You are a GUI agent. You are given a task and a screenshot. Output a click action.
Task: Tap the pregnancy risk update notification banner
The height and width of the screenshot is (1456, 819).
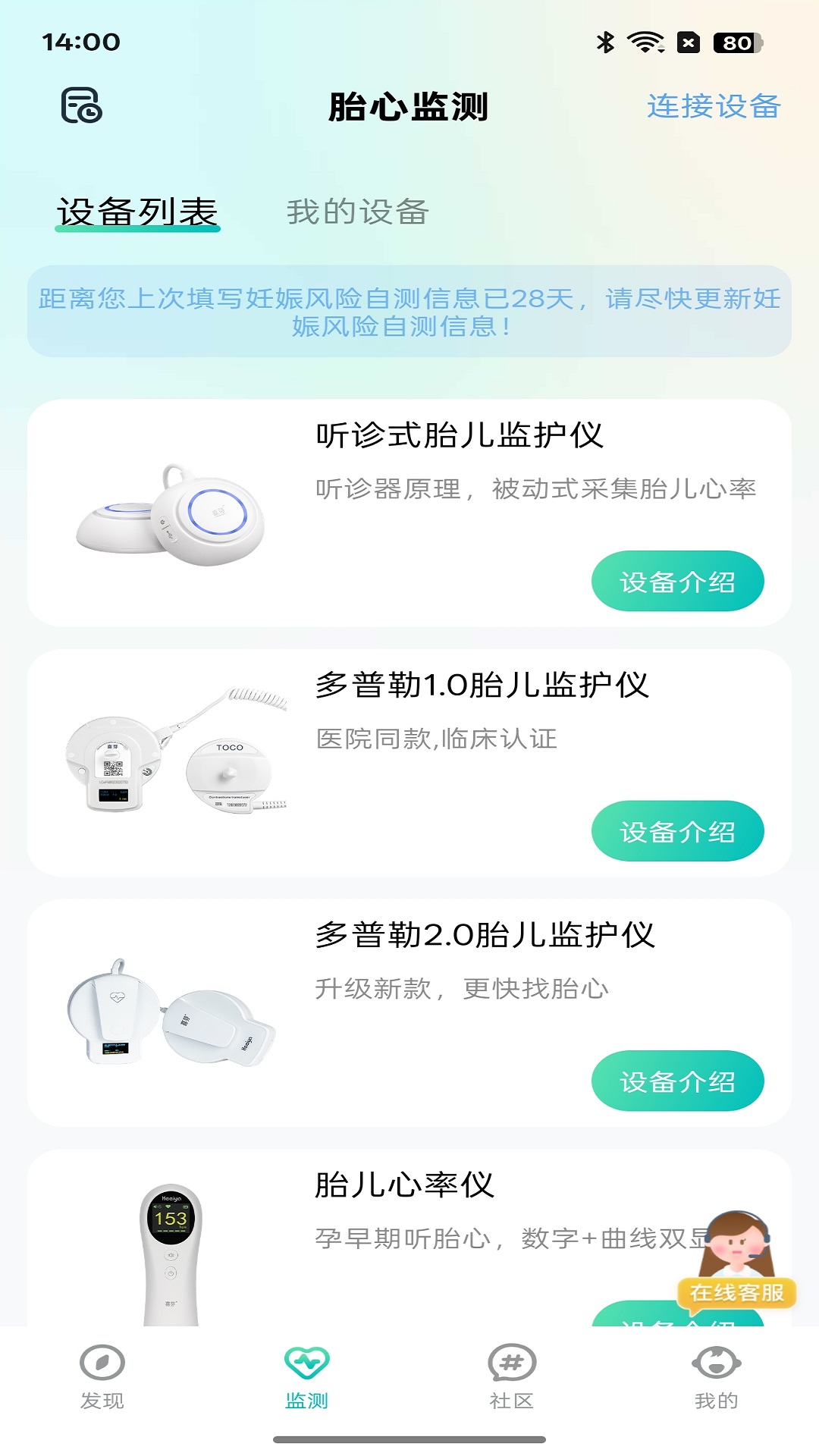point(409,311)
